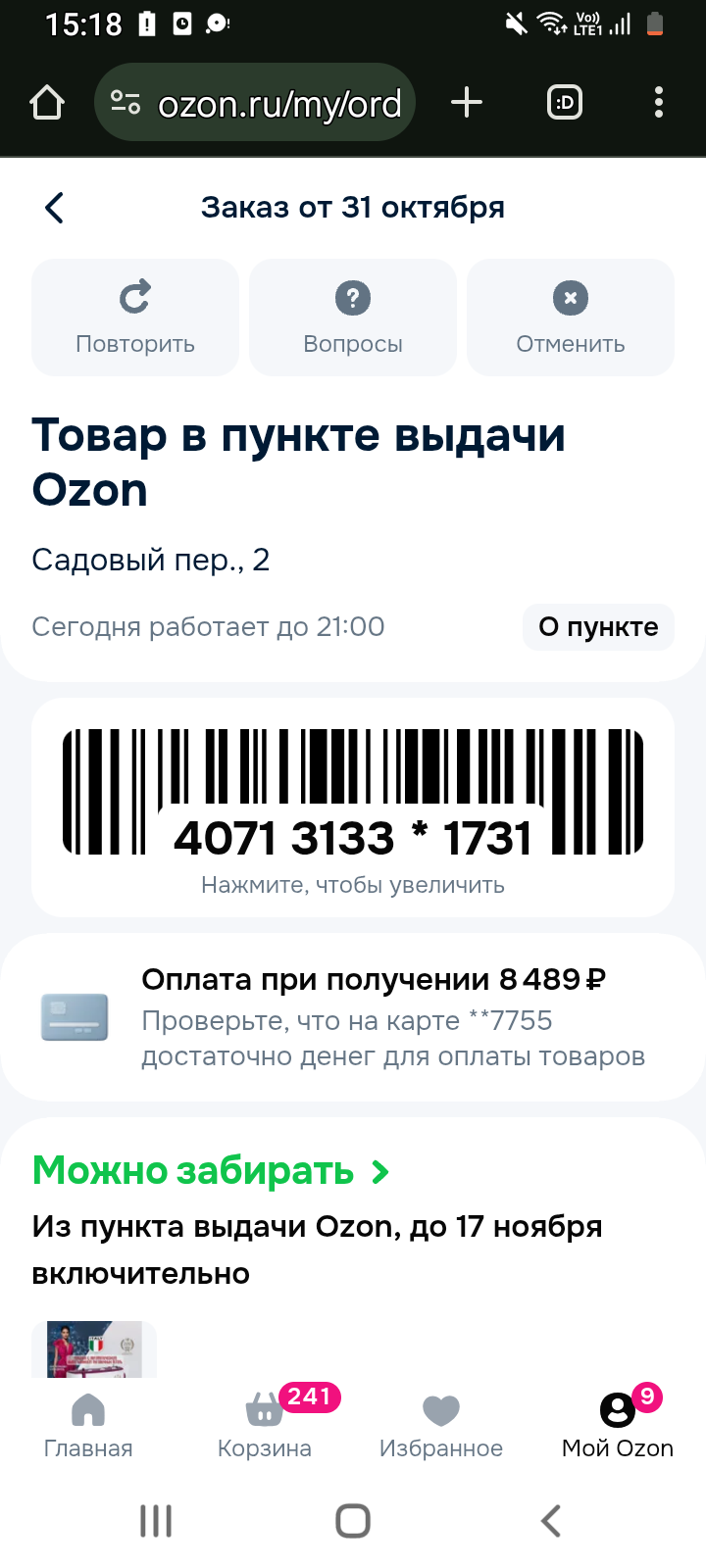Tap the Главная home icon
This screenshot has width=706, height=1568.
(87, 1411)
